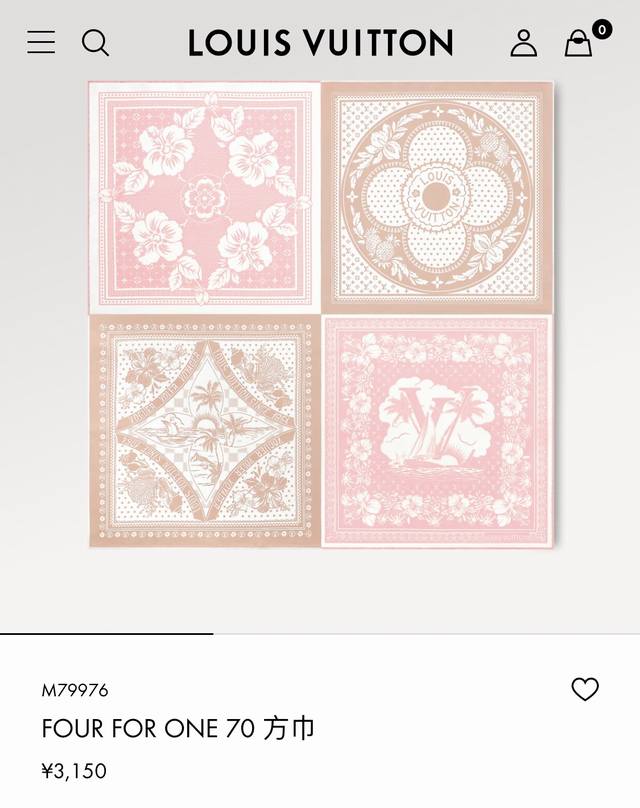Viewport: 640px width, 808px height.
Task: Open the search icon
Action: (x=95, y=42)
